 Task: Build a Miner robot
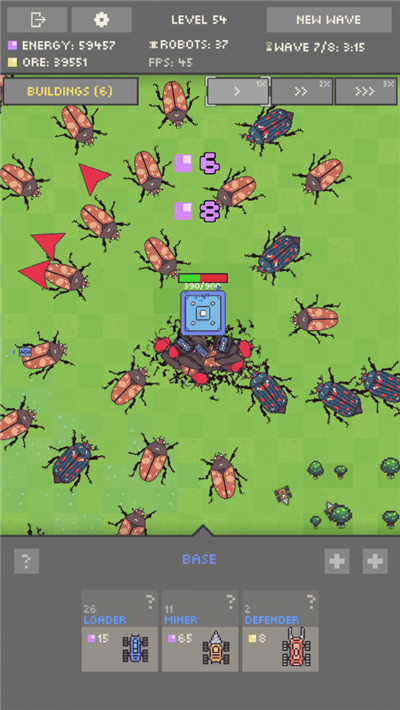coord(200,630)
